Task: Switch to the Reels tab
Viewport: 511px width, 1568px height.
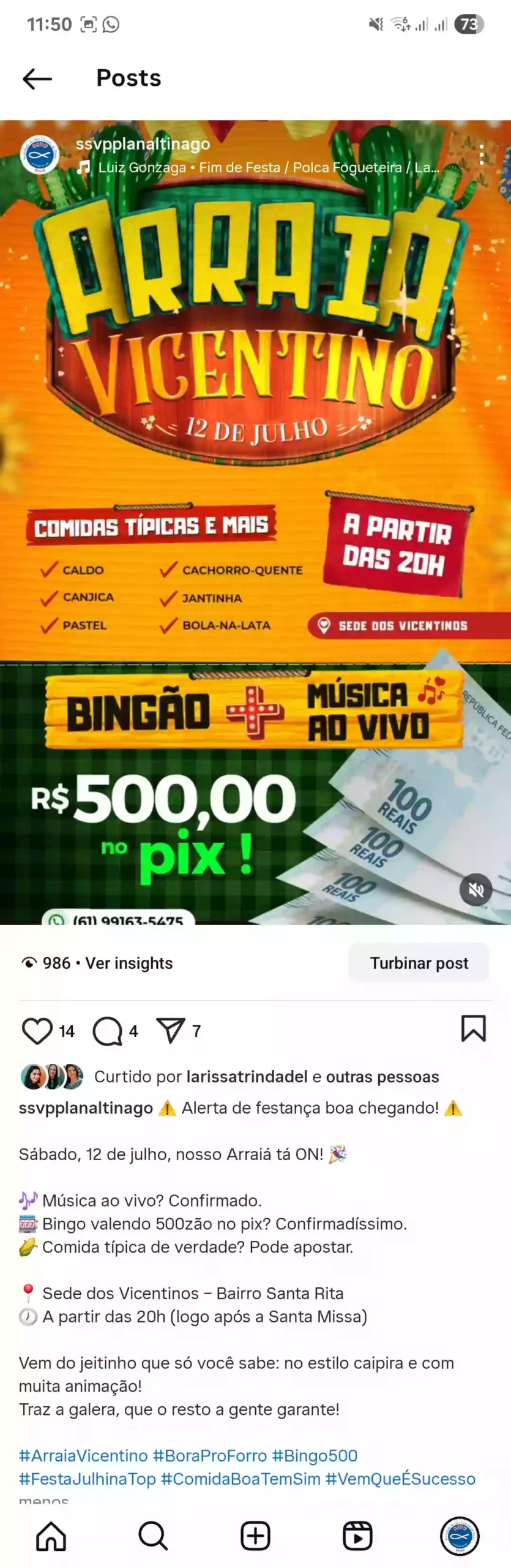Action: pyautogui.click(x=357, y=1536)
